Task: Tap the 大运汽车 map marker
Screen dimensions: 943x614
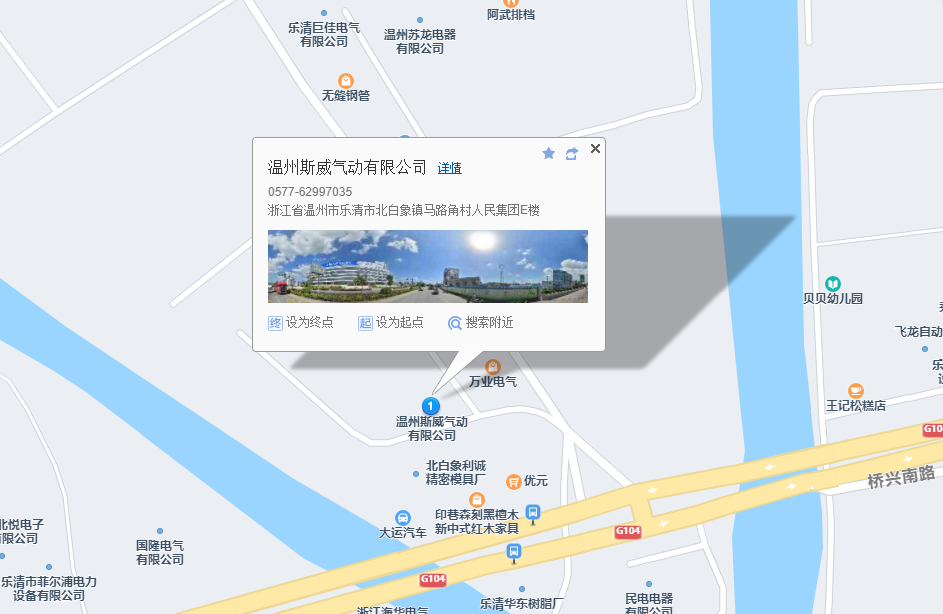Action: click(x=402, y=518)
